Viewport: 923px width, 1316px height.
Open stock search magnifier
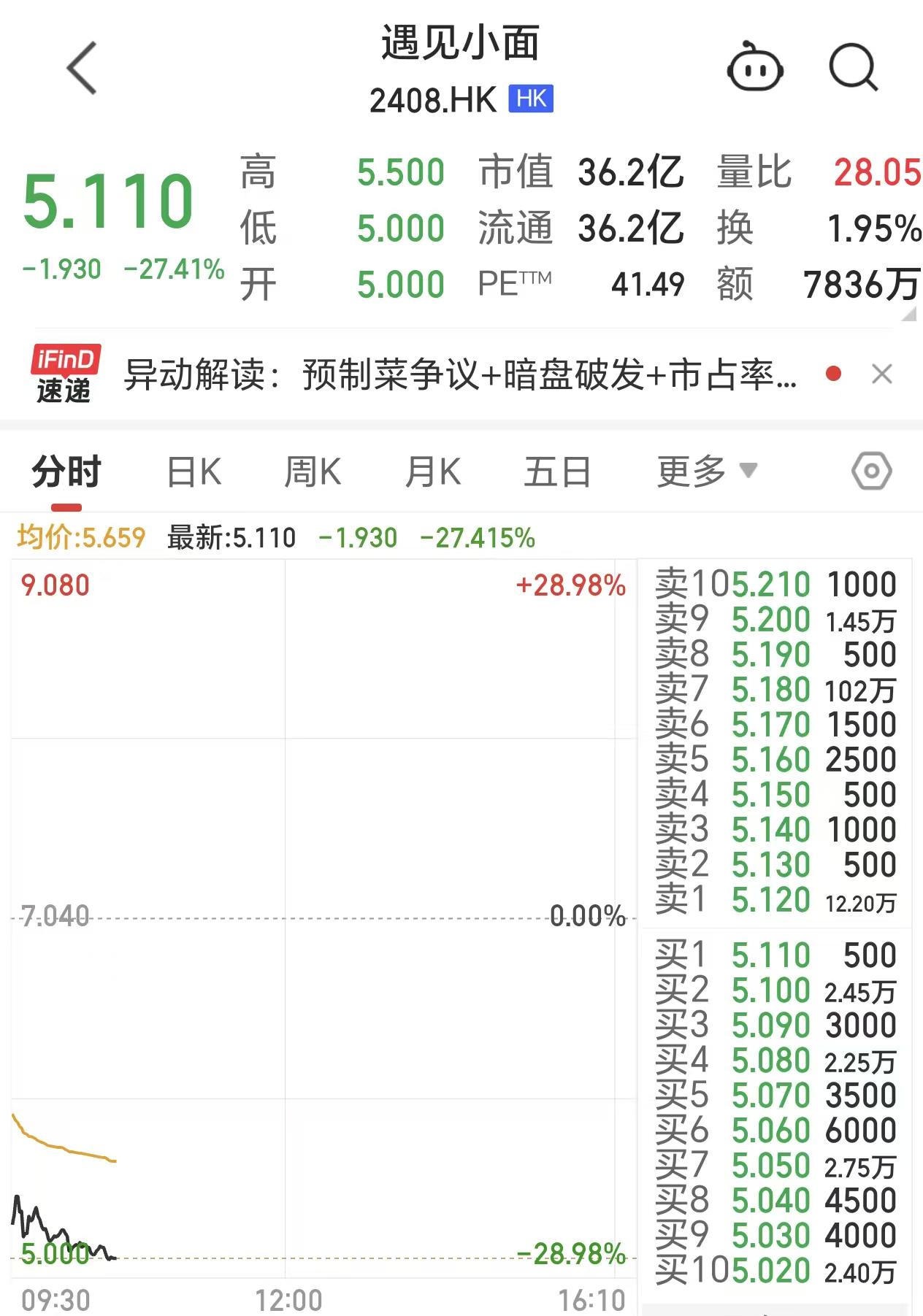click(853, 68)
